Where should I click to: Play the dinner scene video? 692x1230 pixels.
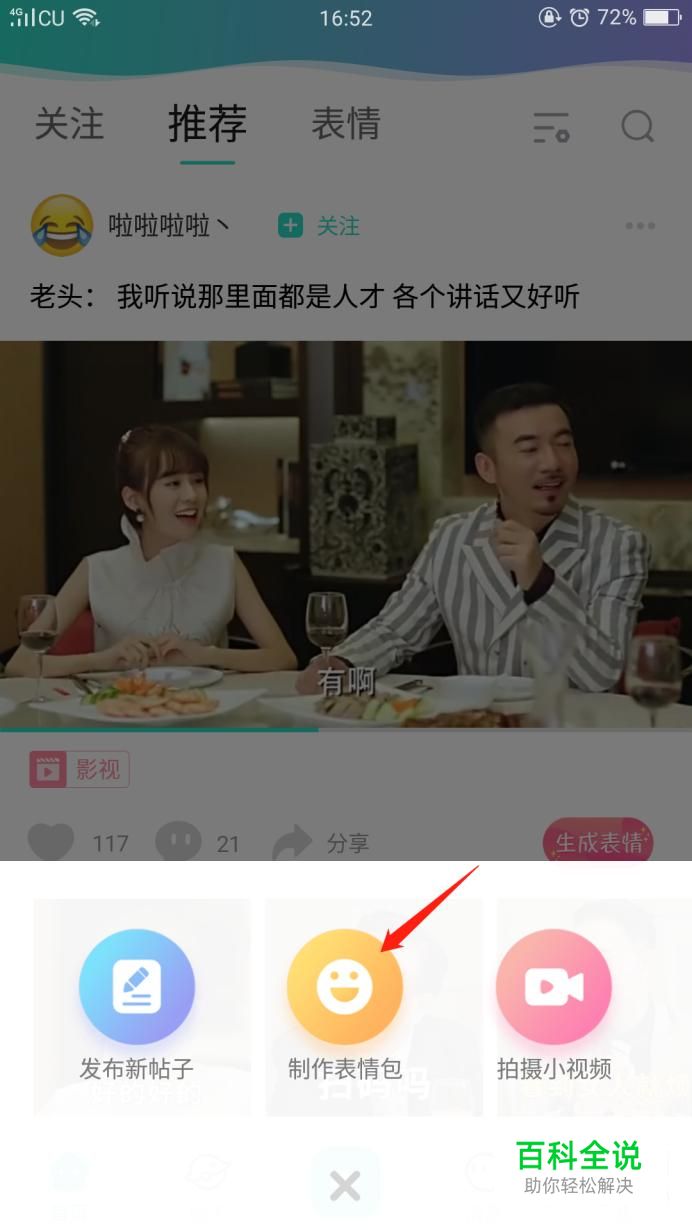click(345, 535)
